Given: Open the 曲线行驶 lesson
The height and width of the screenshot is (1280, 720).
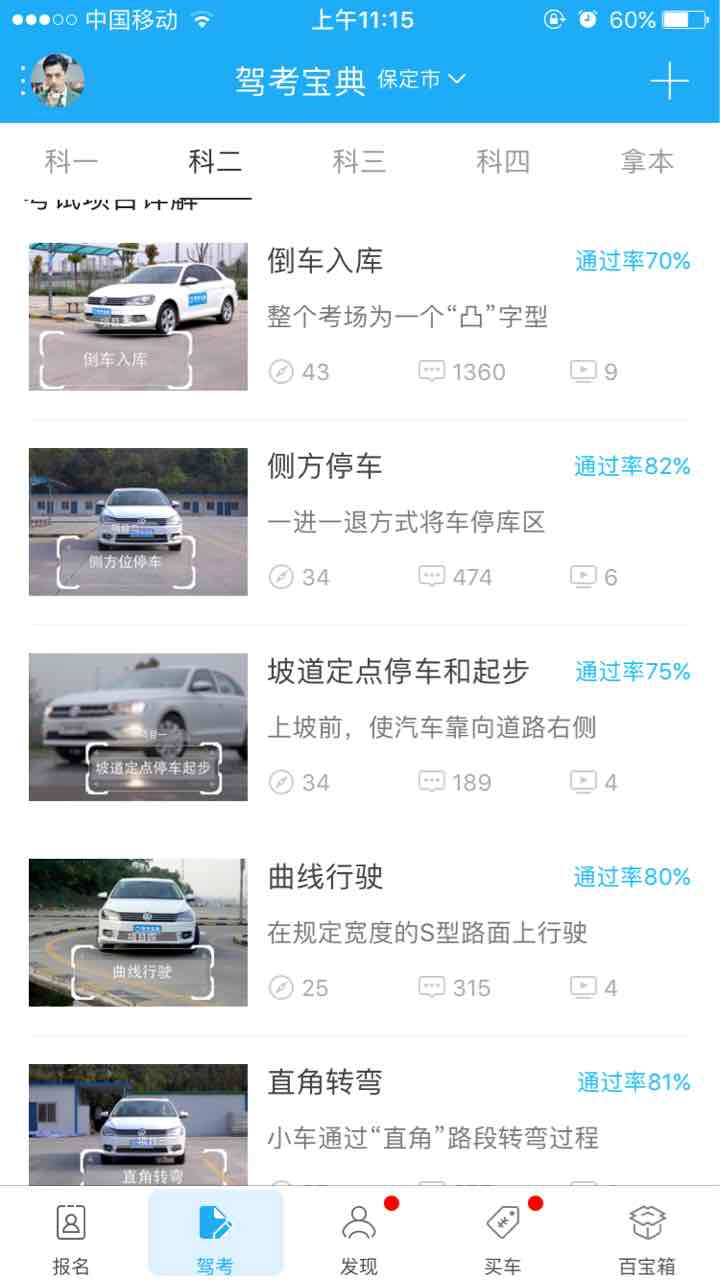Looking at the screenshot, I should tap(360, 932).
